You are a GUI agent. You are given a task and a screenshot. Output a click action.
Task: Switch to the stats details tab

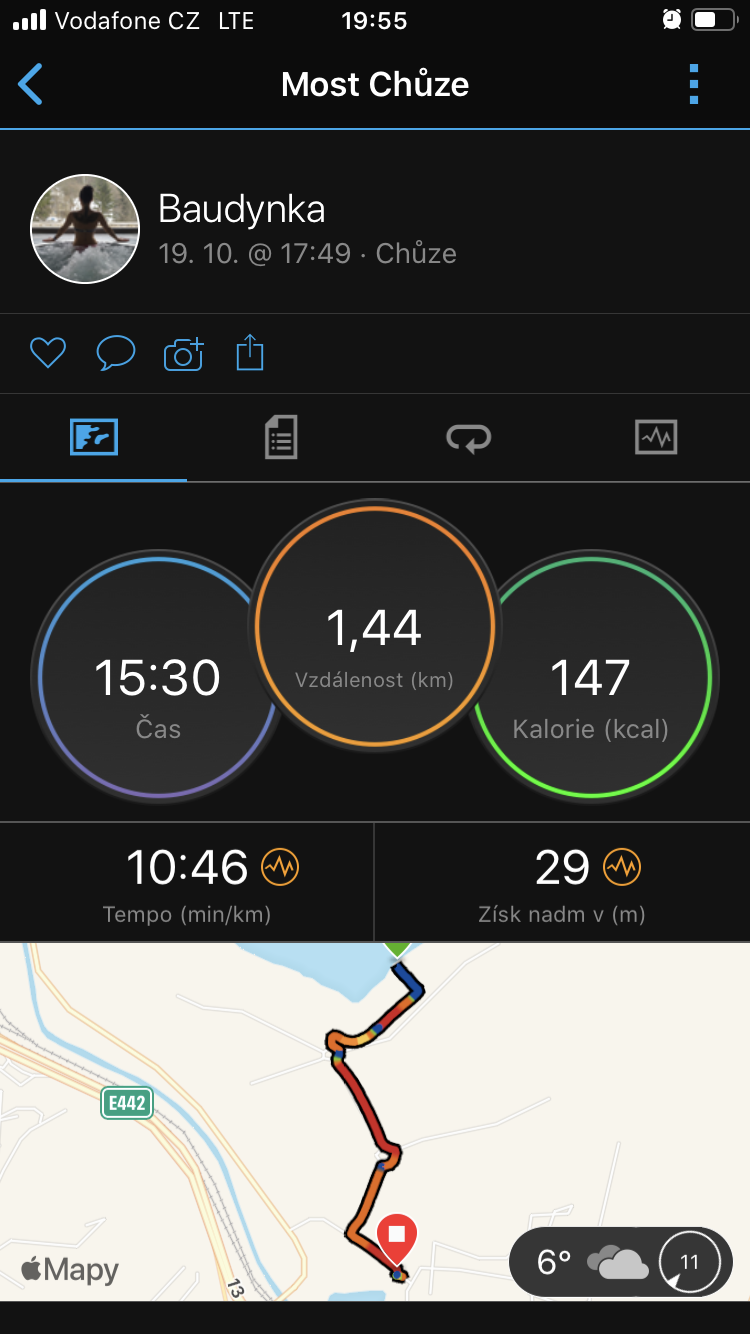click(x=281, y=438)
